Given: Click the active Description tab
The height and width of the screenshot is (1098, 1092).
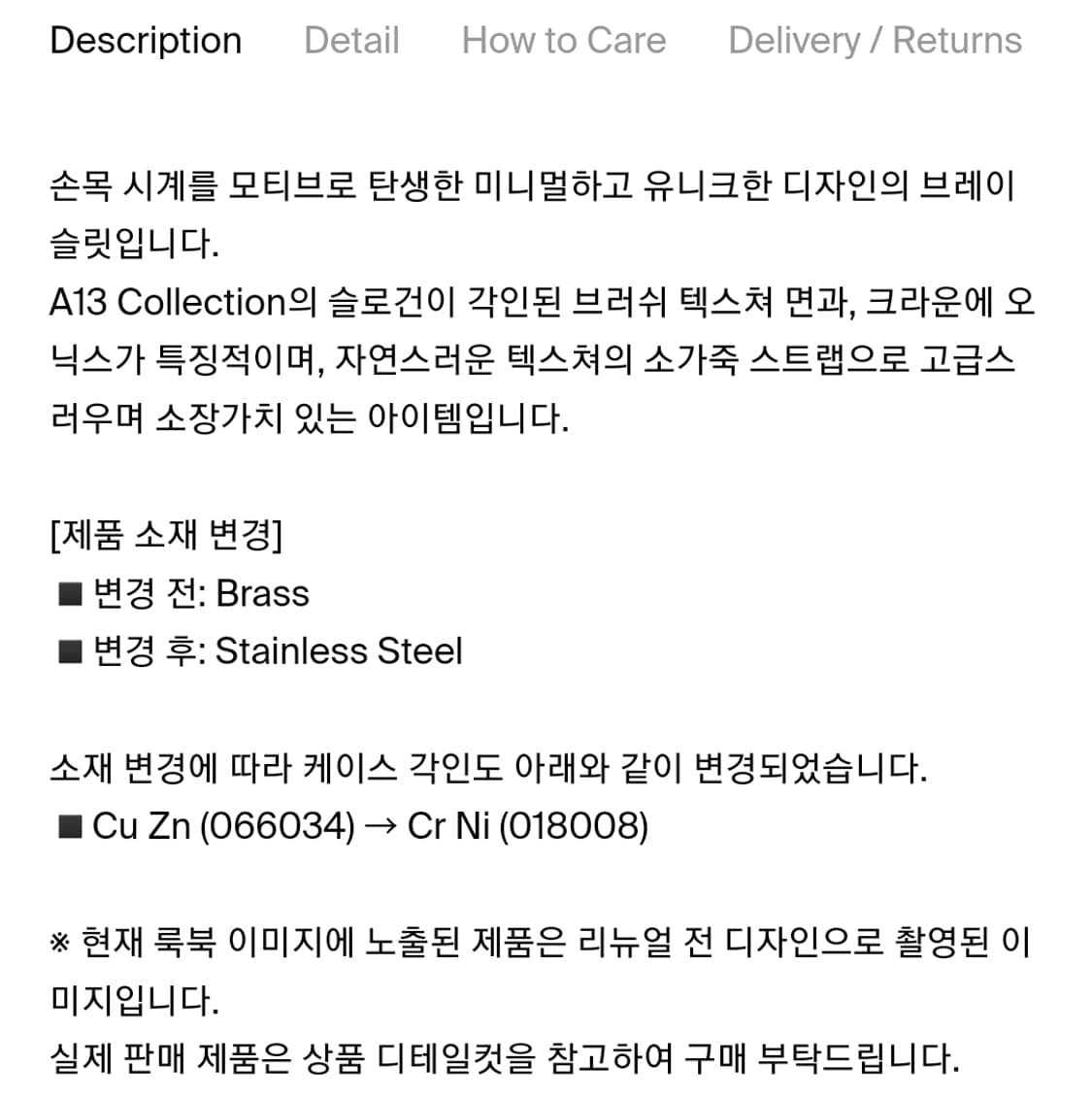Looking at the screenshot, I should coord(146,41).
